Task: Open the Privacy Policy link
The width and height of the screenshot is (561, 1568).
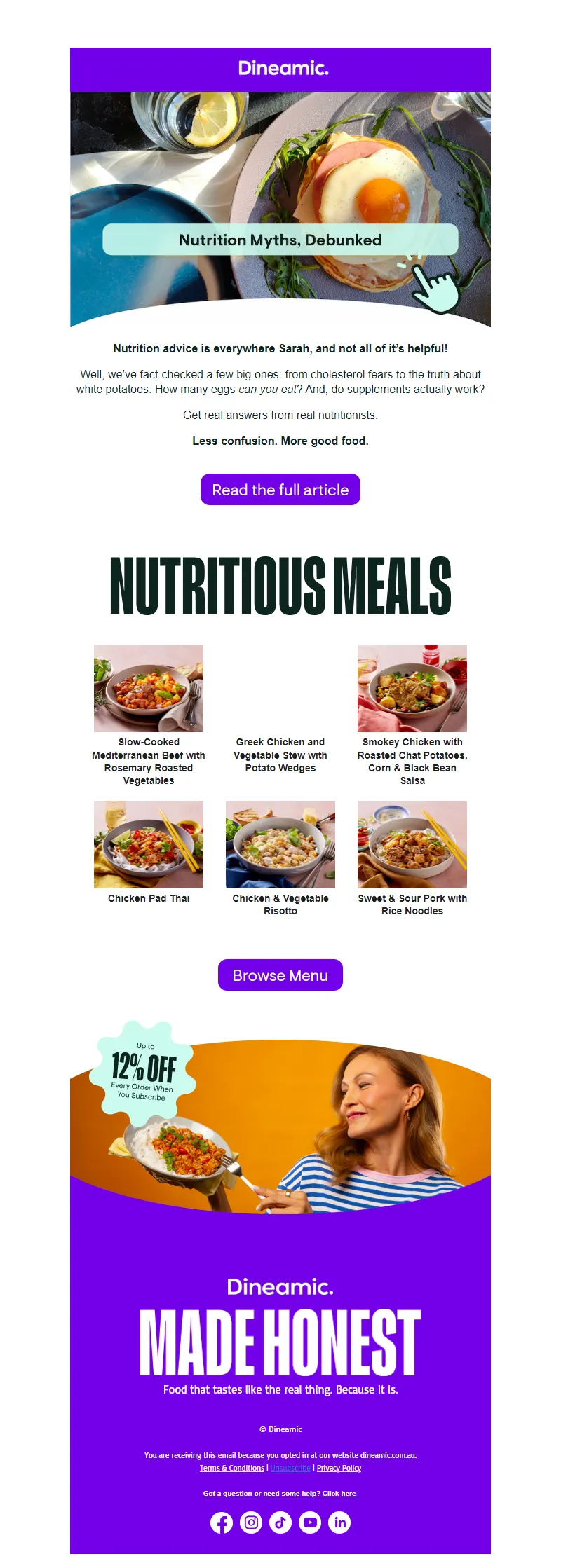Action: pos(339,1468)
